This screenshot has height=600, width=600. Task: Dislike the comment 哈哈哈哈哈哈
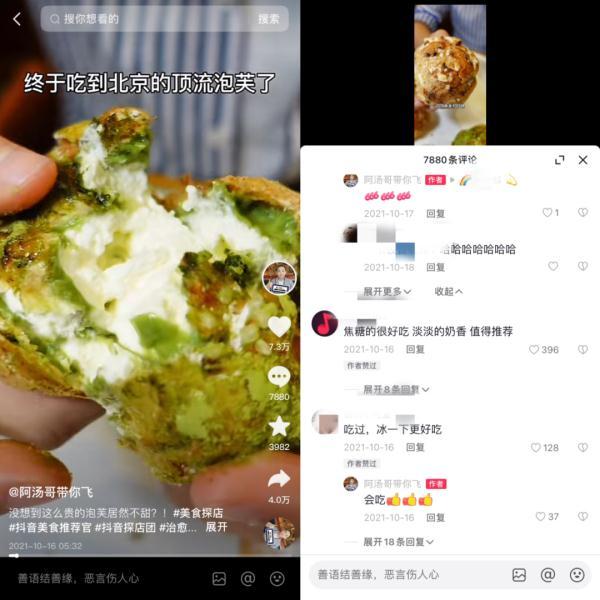click(583, 267)
